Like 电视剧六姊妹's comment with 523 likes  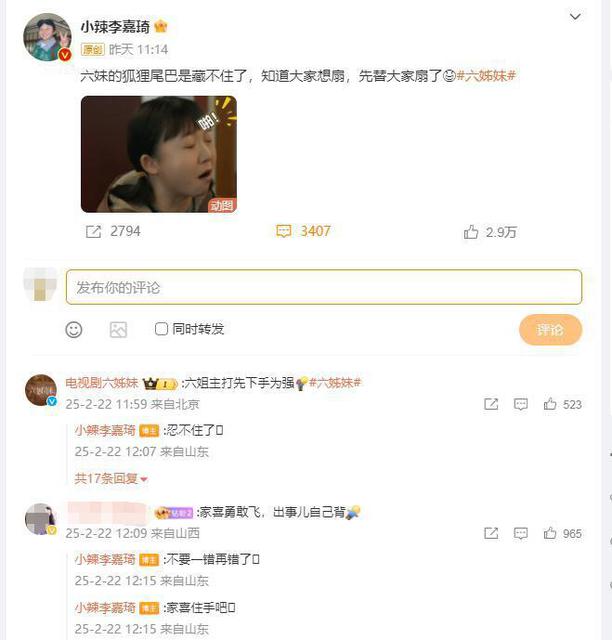tap(550, 405)
